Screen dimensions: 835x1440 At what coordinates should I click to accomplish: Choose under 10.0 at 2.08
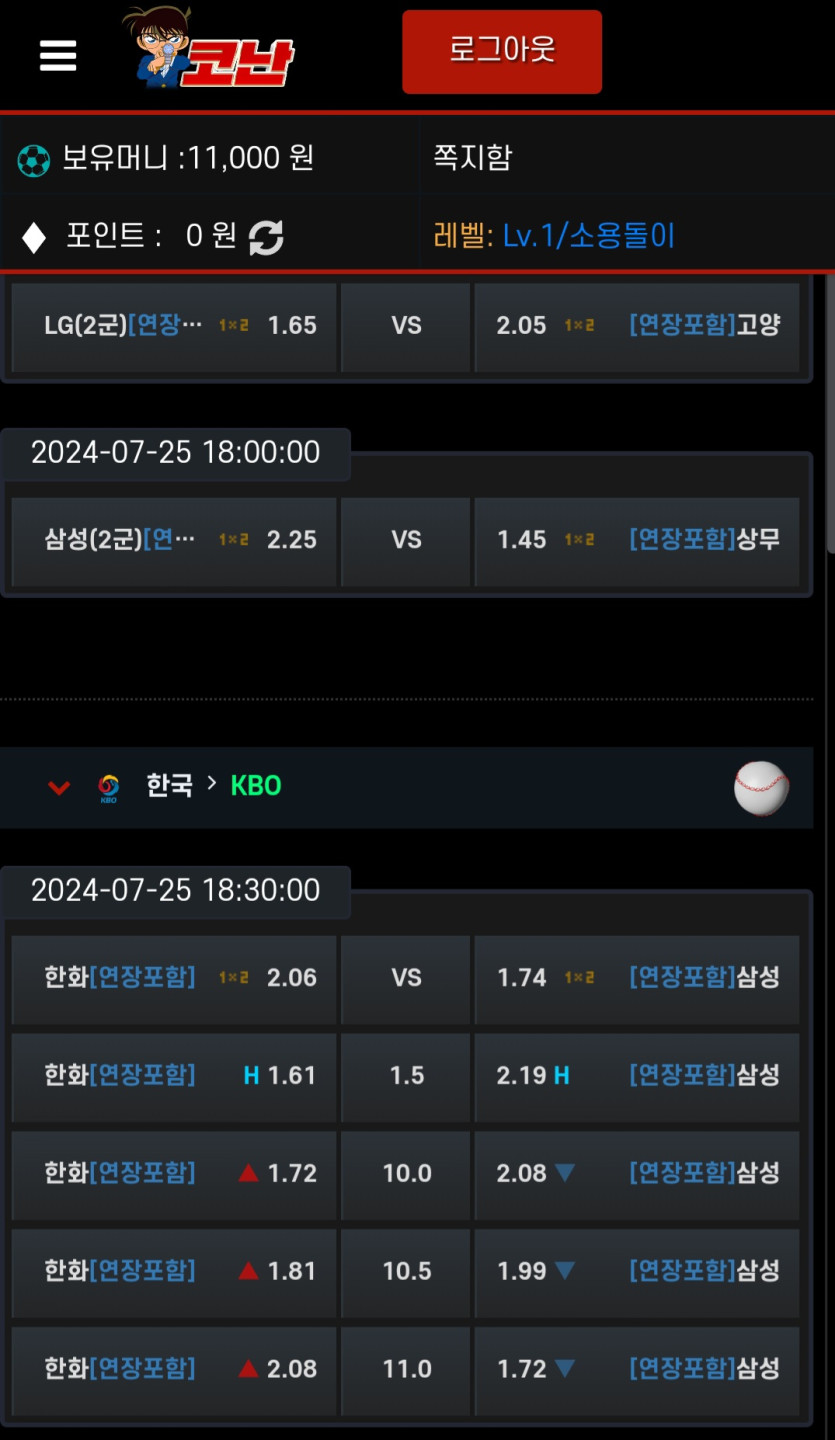(x=637, y=1174)
